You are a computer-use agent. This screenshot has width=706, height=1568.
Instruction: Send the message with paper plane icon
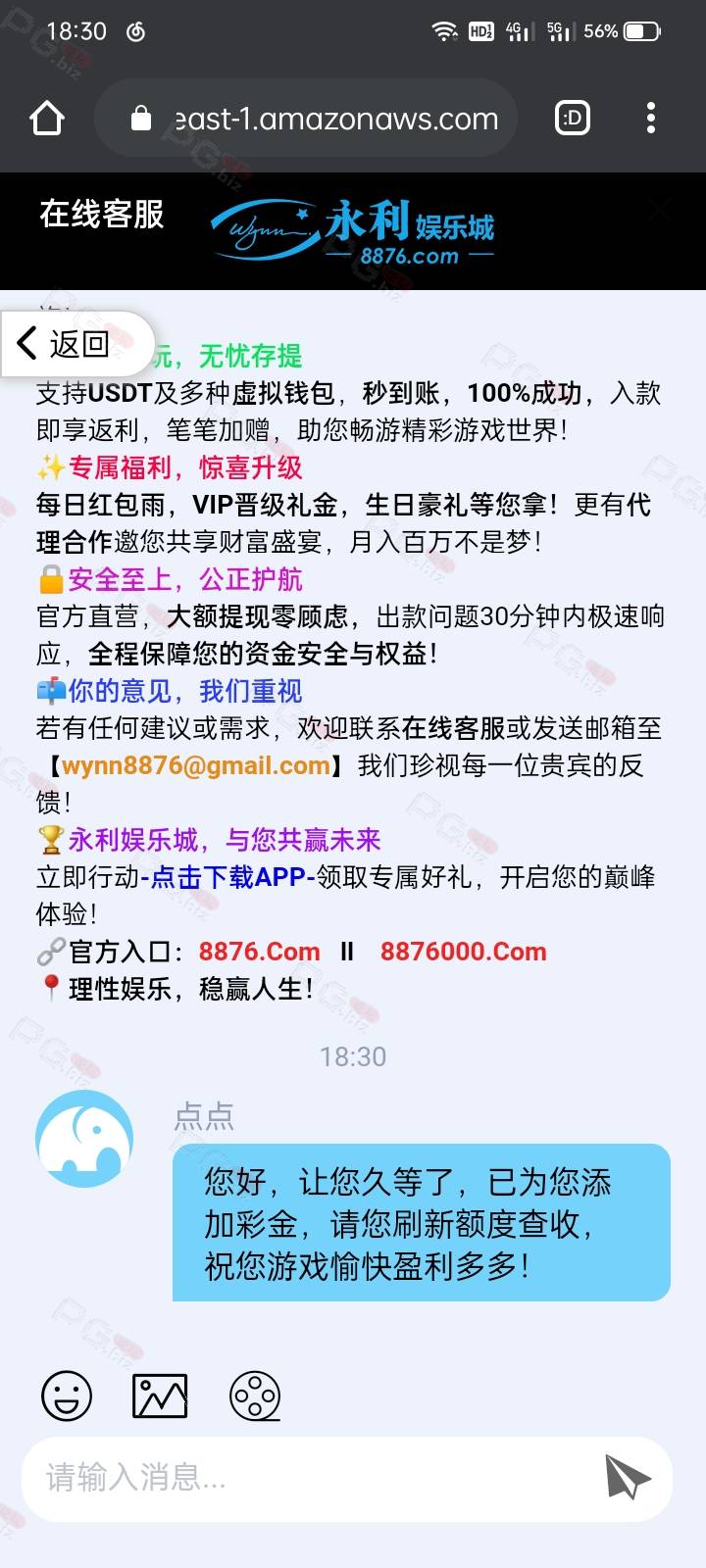[x=627, y=1478]
